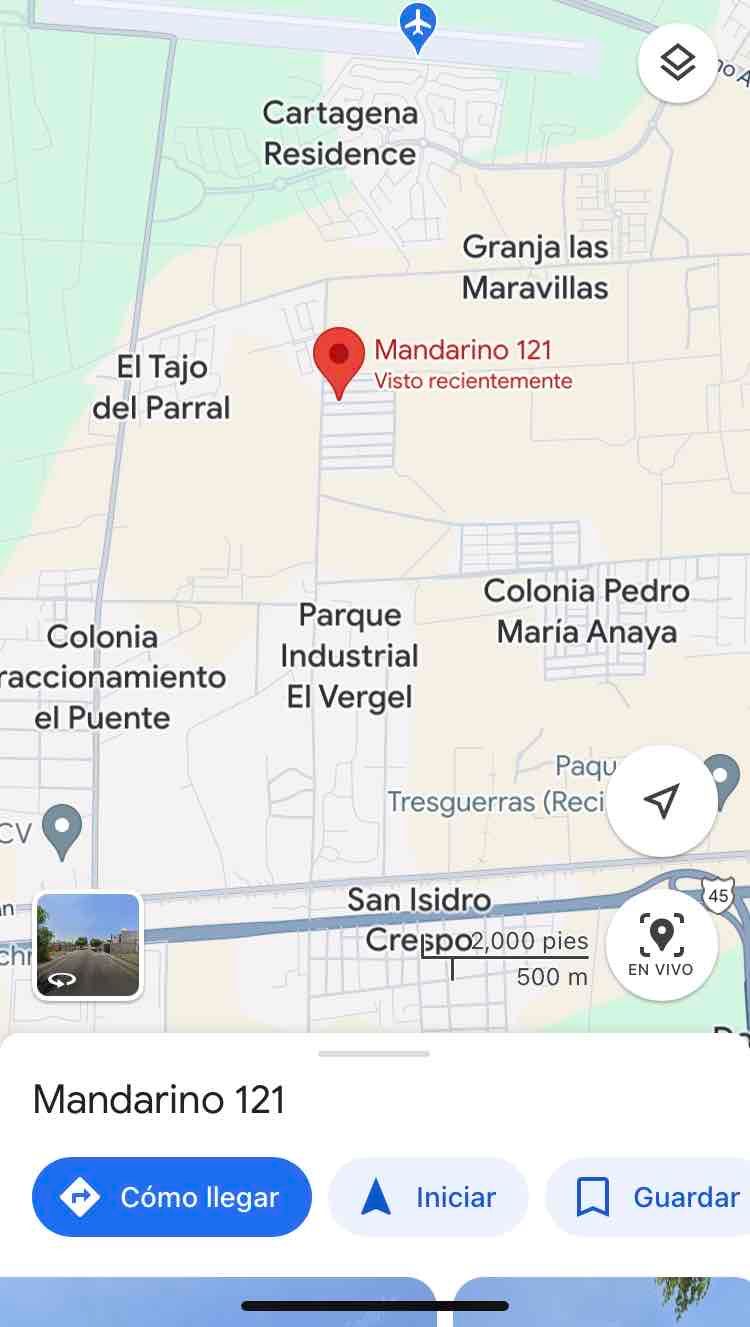The width and height of the screenshot is (750, 1327).
Task: Tap Cómo llegar for directions
Action: [x=172, y=1197]
